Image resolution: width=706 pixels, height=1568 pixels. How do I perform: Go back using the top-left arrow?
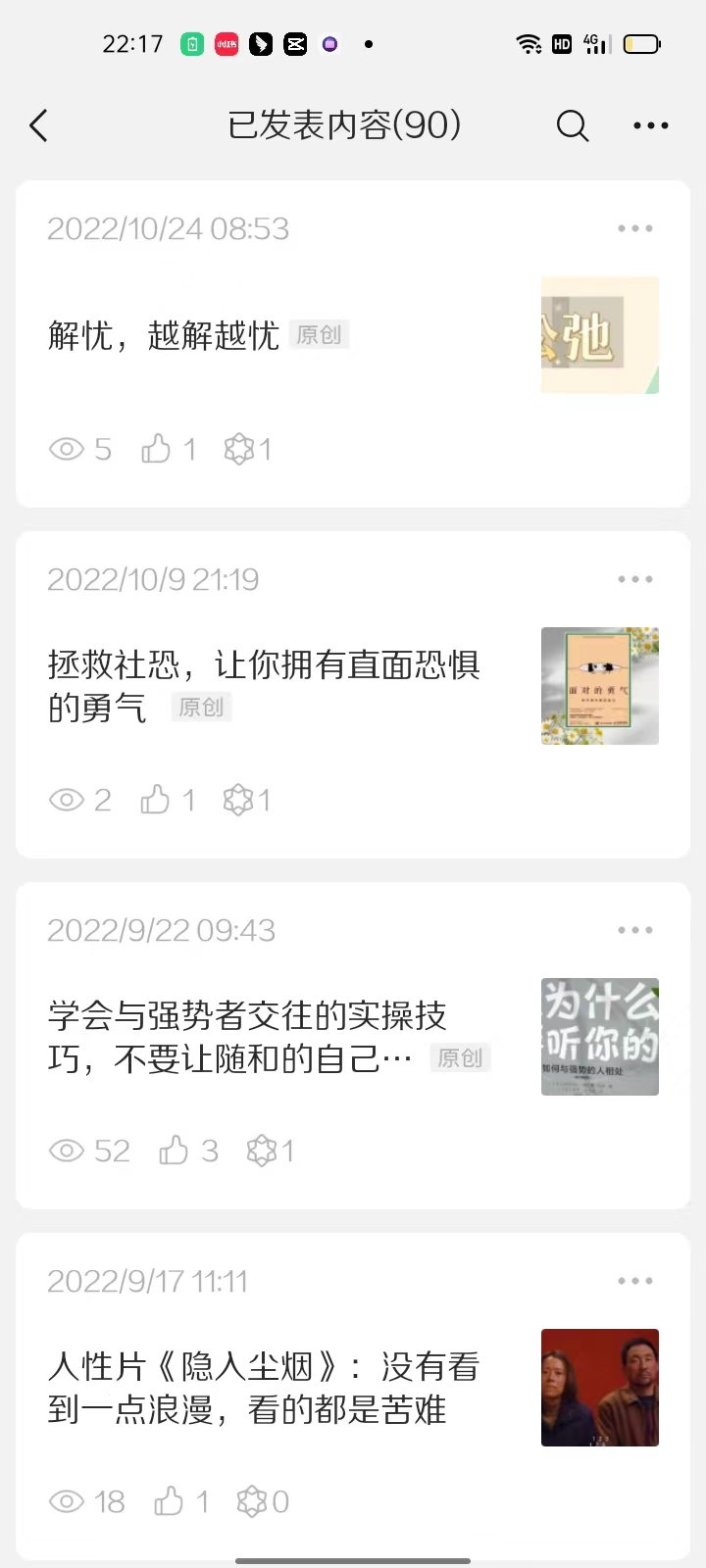click(39, 125)
